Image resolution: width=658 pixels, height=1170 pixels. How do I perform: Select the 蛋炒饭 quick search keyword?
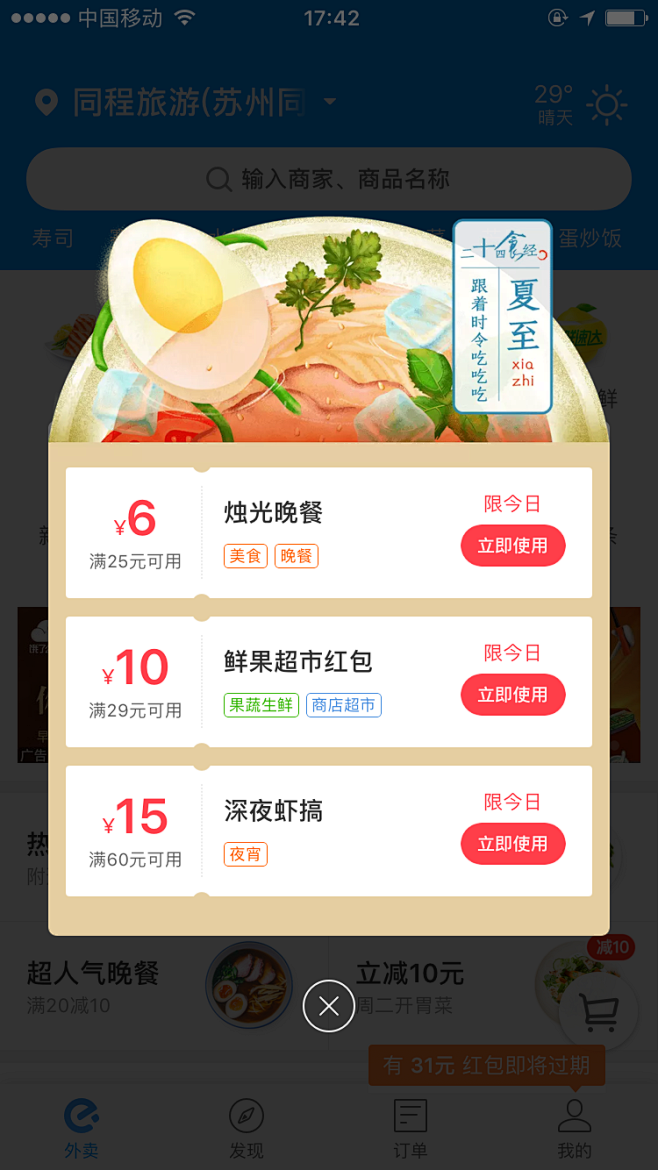[590, 238]
